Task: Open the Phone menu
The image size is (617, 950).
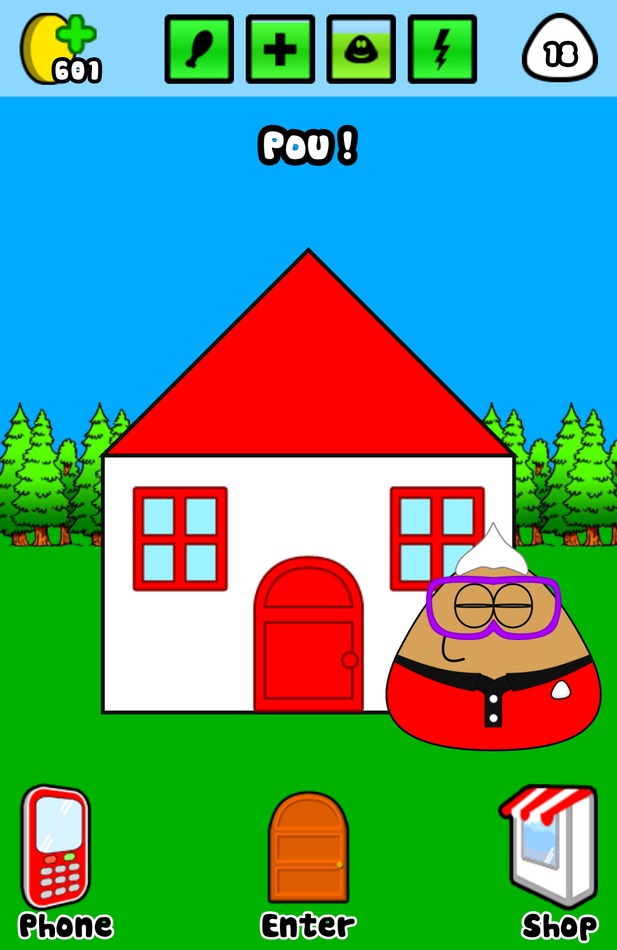Action: click(57, 848)
